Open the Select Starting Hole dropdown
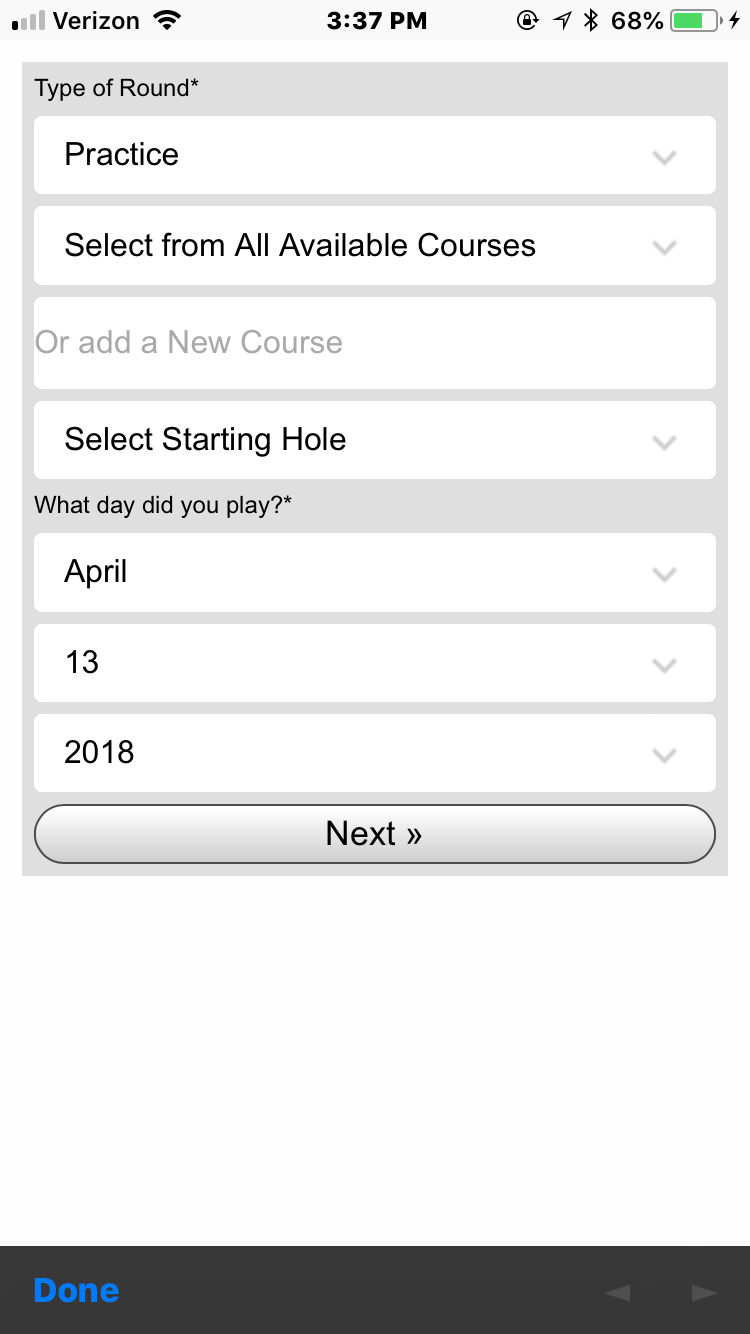Image resolution: width=750 pixels, height=1334 pixels. coord(375,440)
